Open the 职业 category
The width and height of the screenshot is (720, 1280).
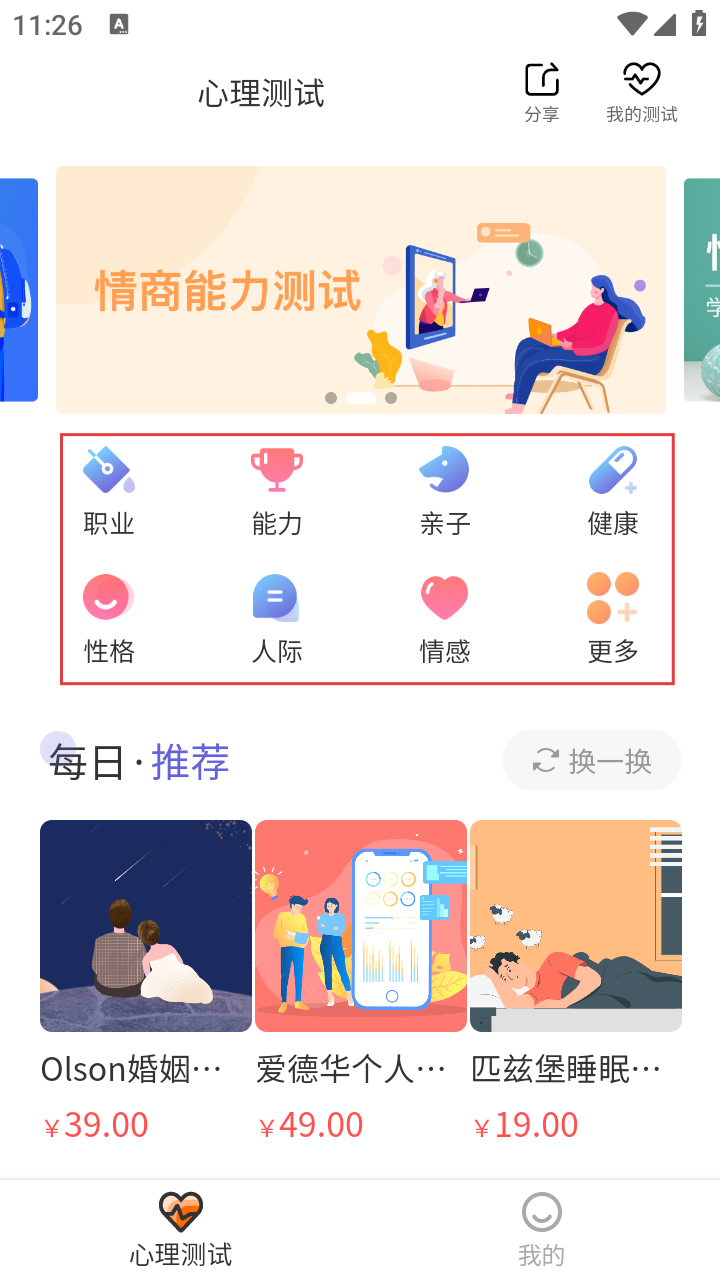point(109,492)
